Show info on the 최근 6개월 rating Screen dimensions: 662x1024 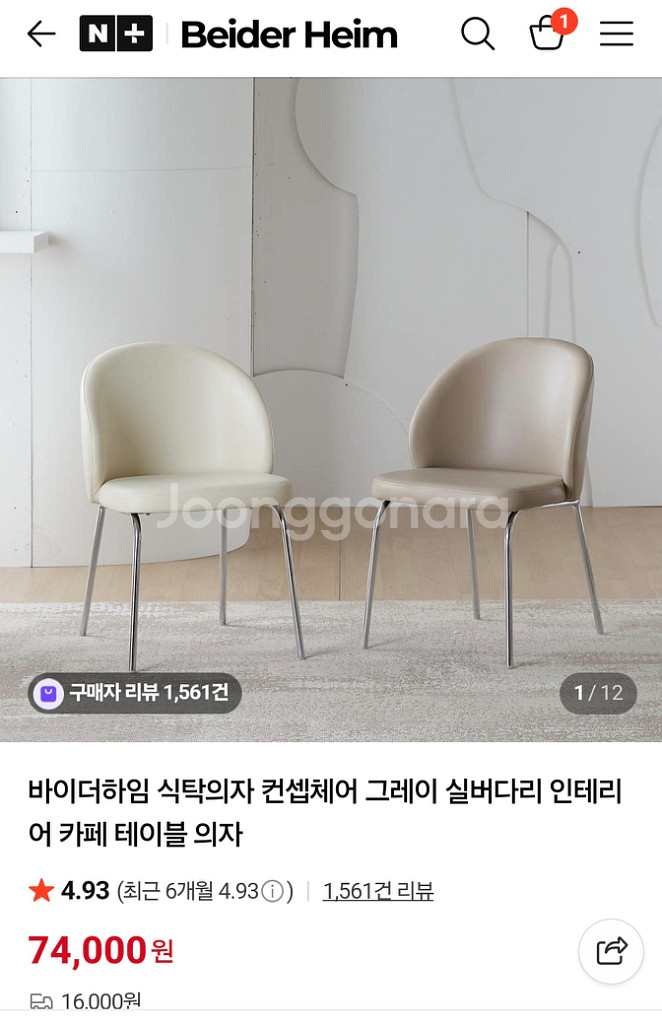click(x=272, y=892)
